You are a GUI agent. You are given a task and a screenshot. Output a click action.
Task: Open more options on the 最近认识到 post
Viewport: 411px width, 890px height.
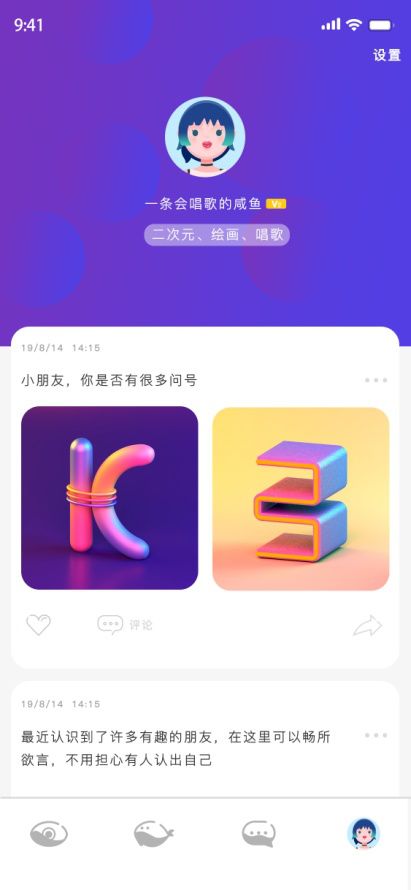[376, 736]
